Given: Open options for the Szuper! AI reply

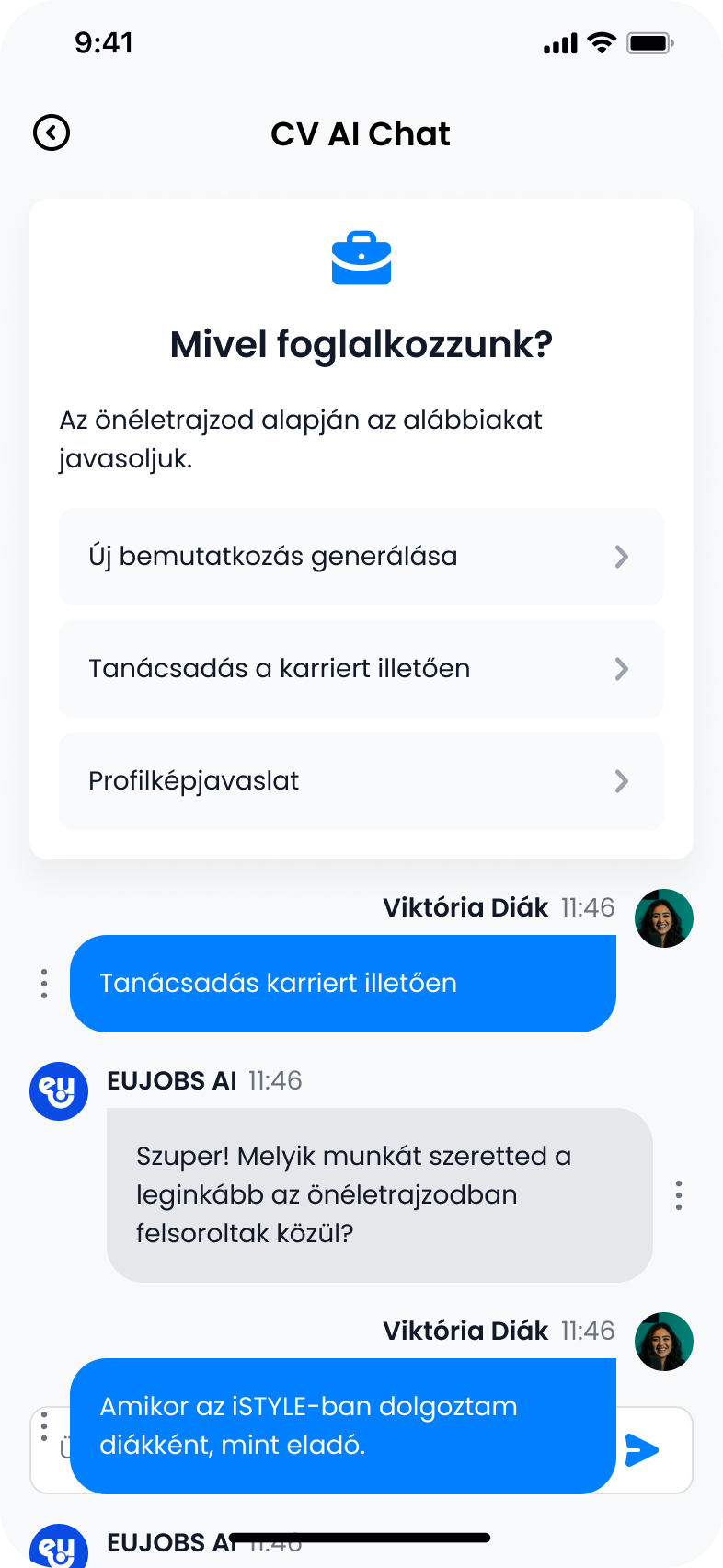Looking at the screenshot, I should click(x=679, y=1195).
